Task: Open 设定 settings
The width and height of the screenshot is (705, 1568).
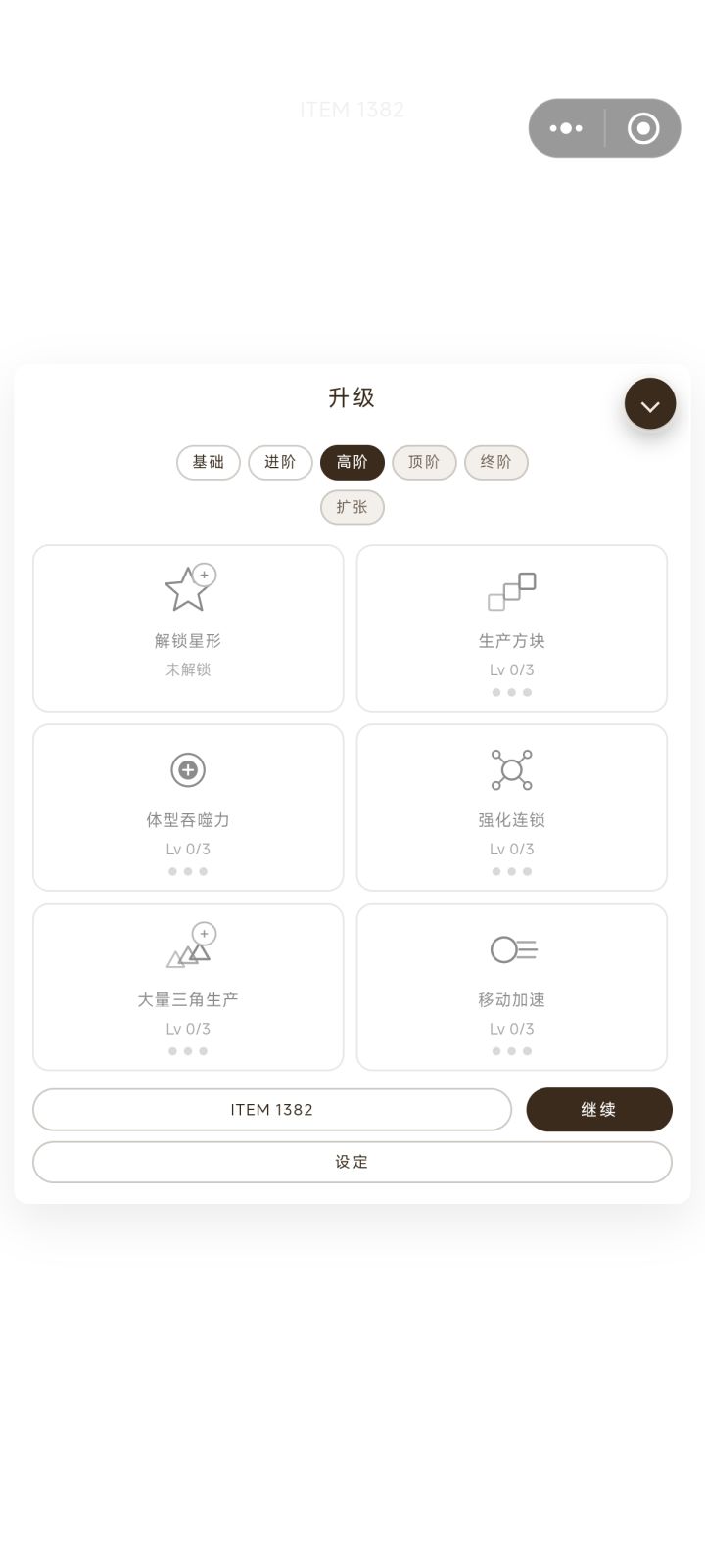Action: coord(352,1162)
